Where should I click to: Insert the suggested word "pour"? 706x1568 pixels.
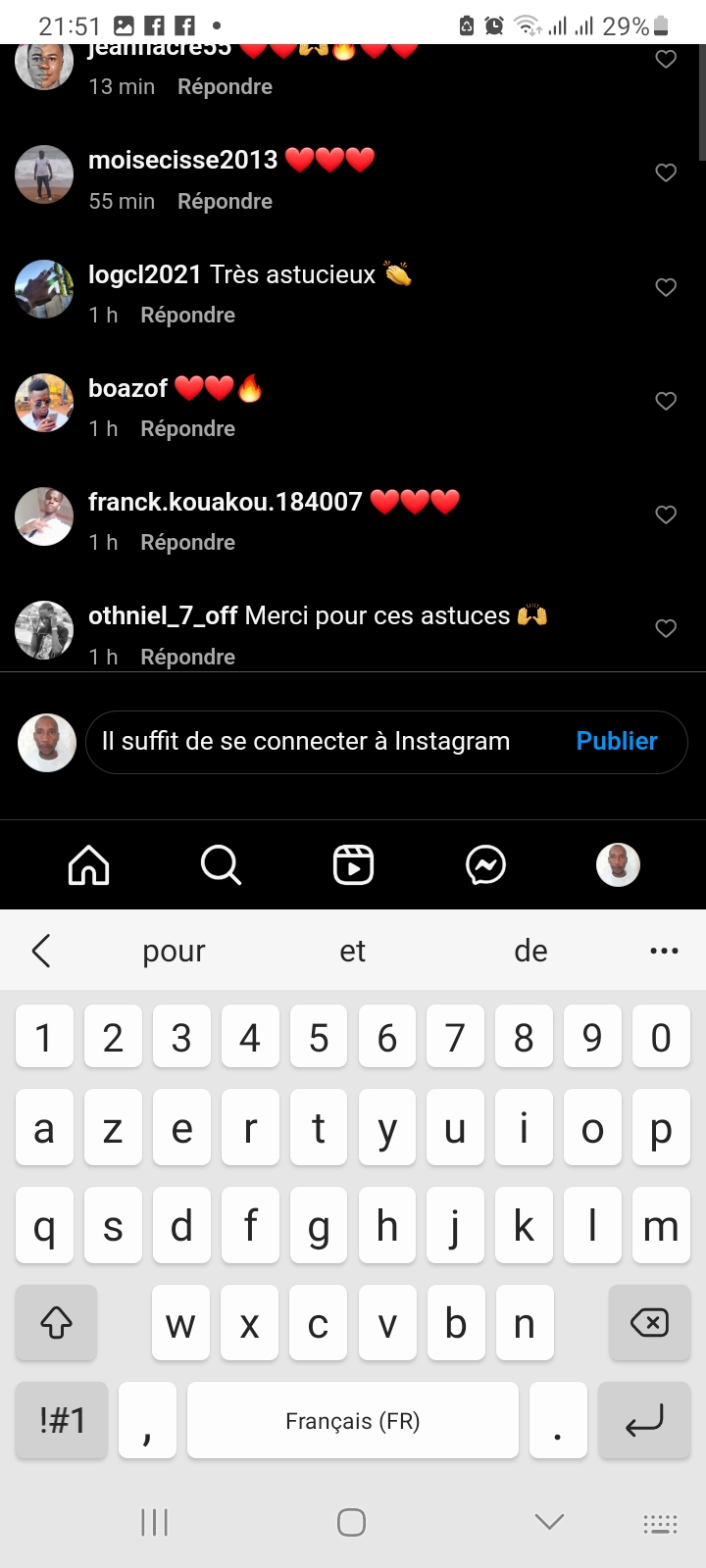(x=174, y=951)
